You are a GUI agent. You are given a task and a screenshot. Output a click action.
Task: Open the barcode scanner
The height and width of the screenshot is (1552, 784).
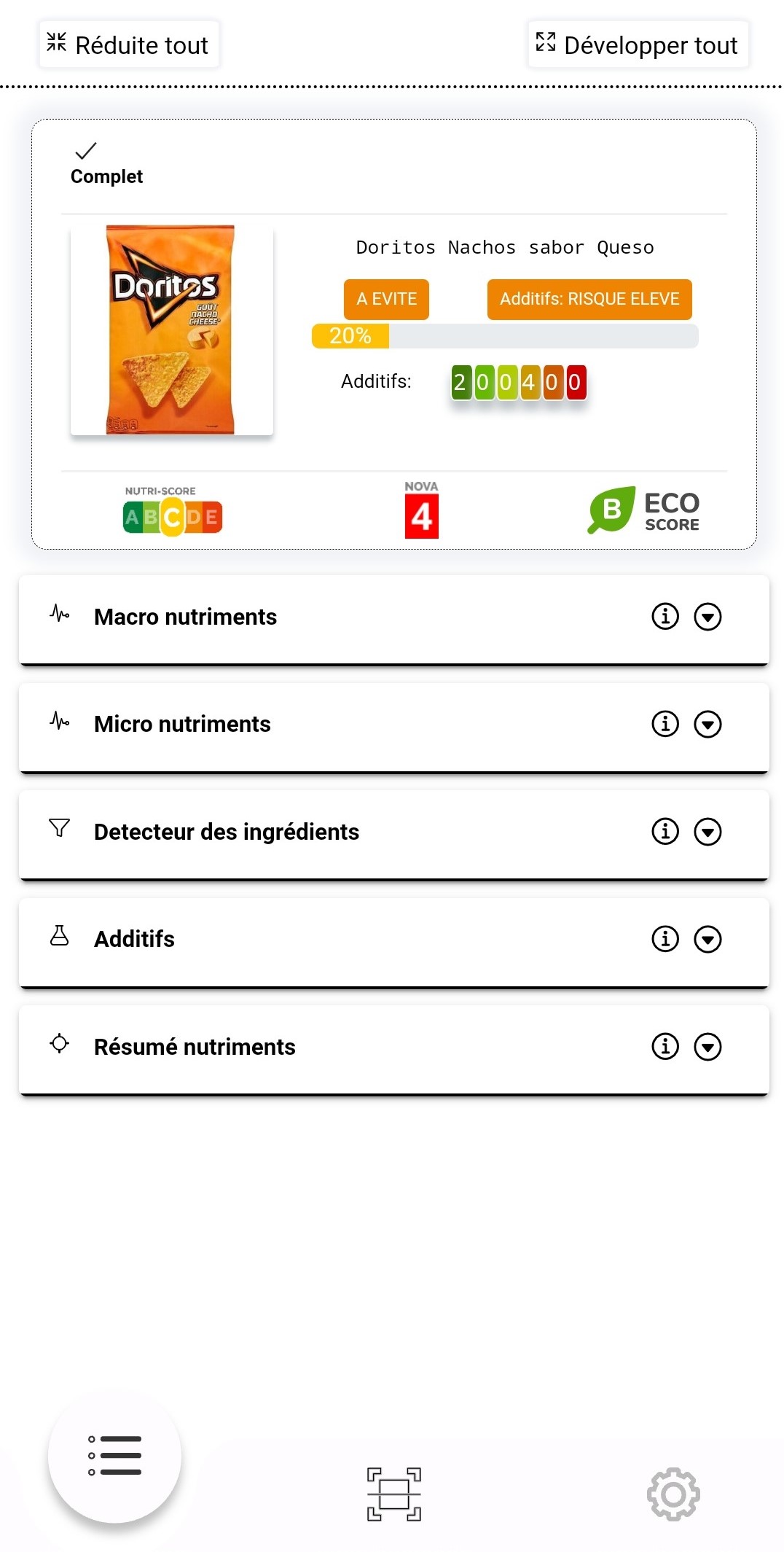click(x=393, y=1494)
